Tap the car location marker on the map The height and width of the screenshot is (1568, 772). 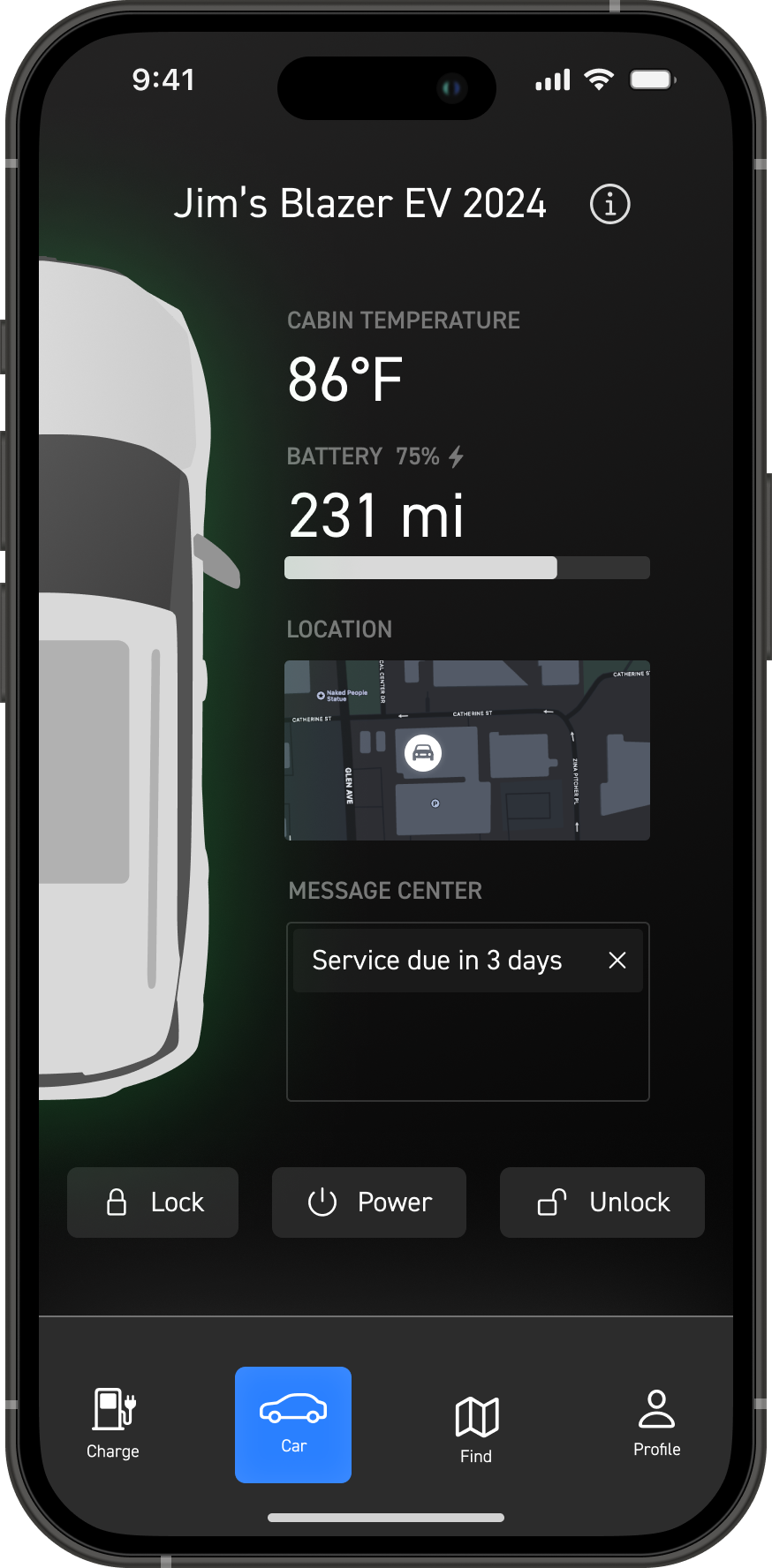422,754
